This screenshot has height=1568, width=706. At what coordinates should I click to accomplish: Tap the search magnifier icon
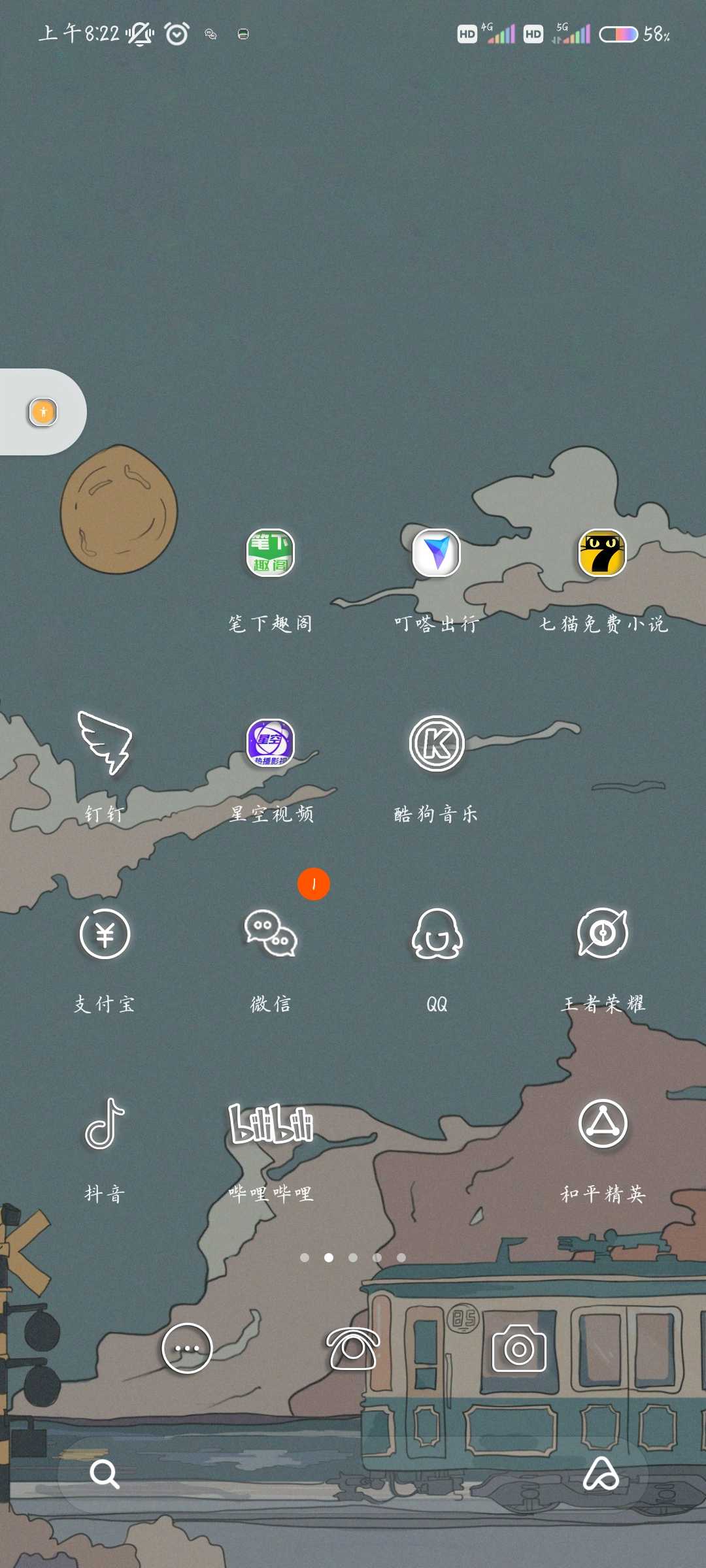(105, 1474)
